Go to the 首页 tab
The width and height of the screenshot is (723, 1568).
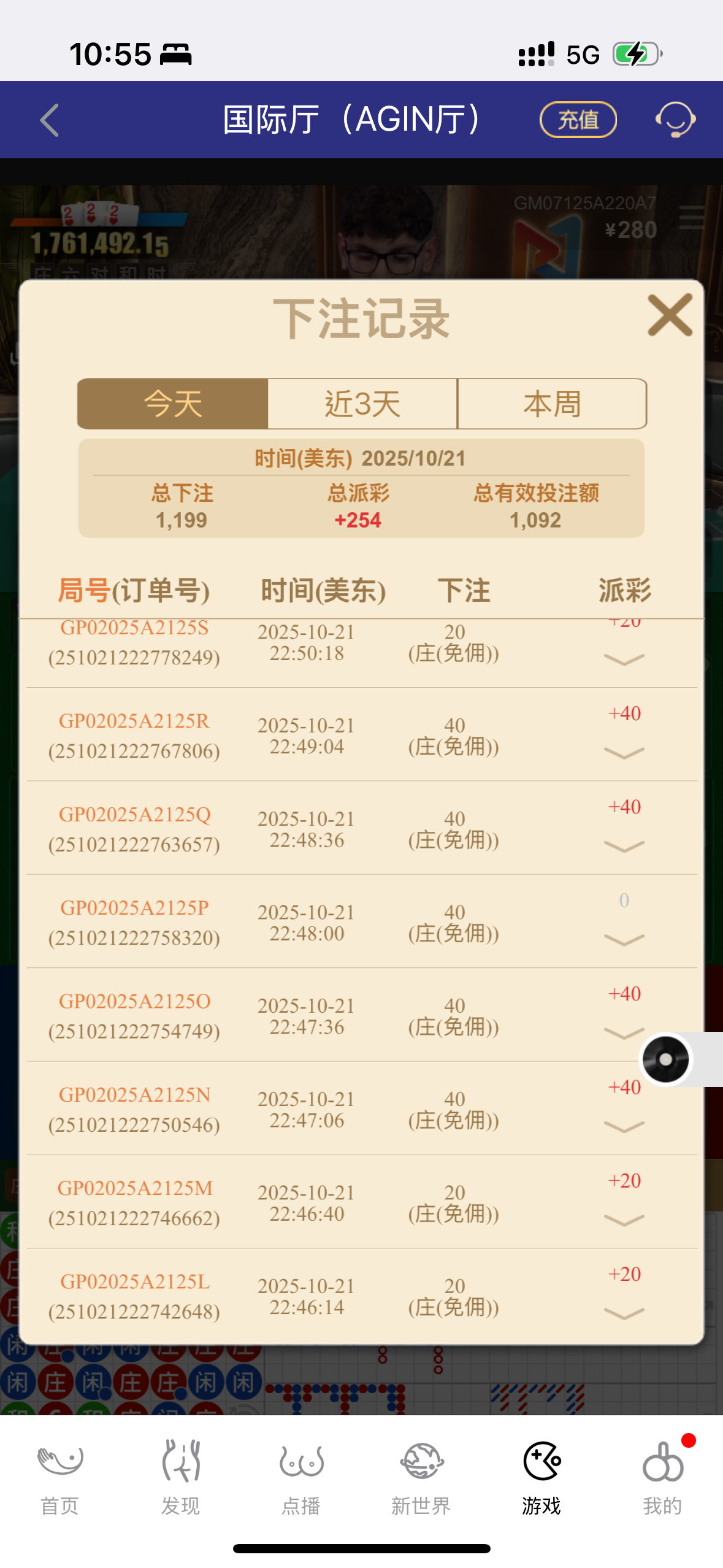coord(59,1477)
